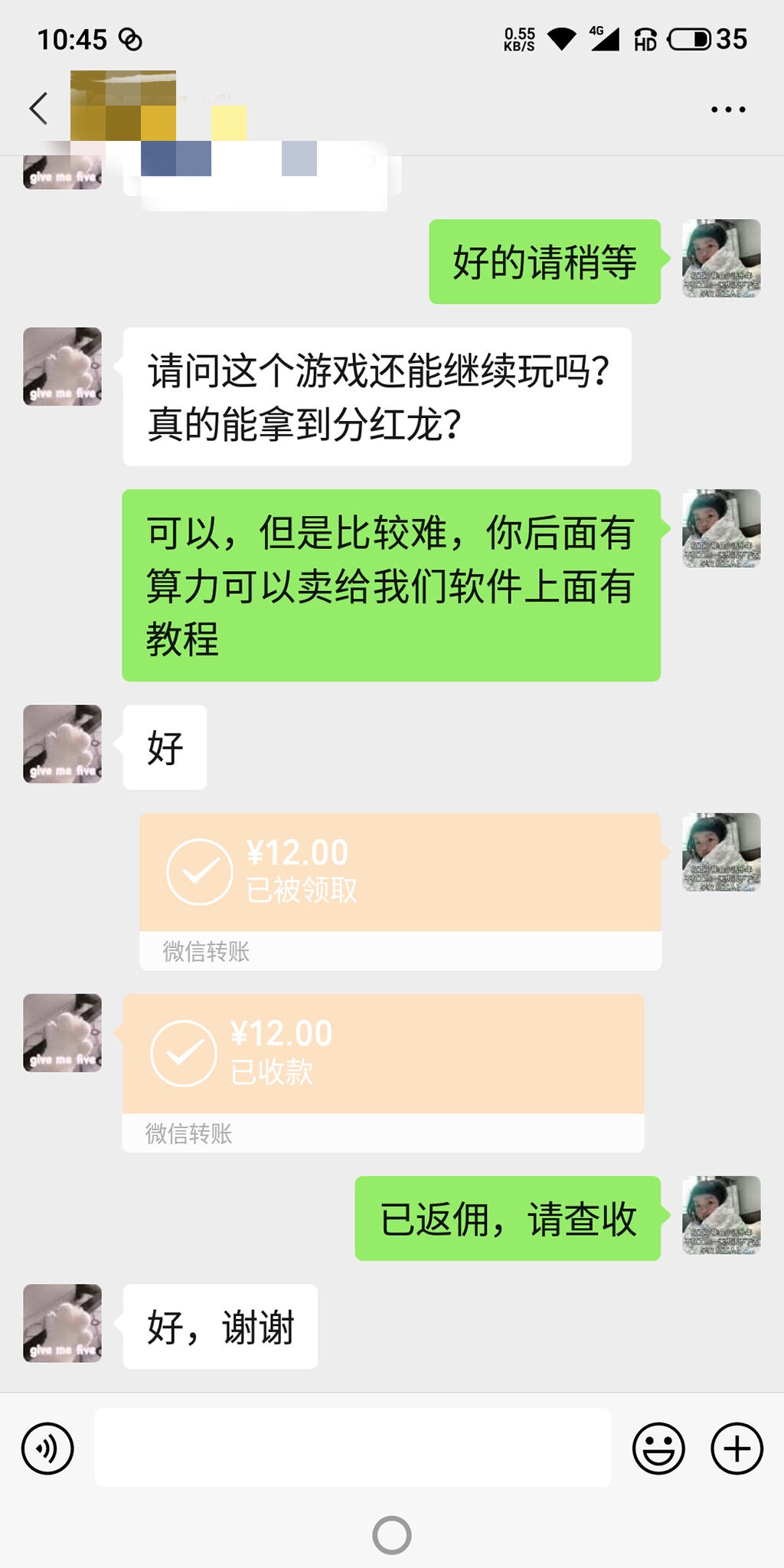This screenshot has height=1568, width=784.
Task: Open the plus attachments menu
Action: 737,1449
